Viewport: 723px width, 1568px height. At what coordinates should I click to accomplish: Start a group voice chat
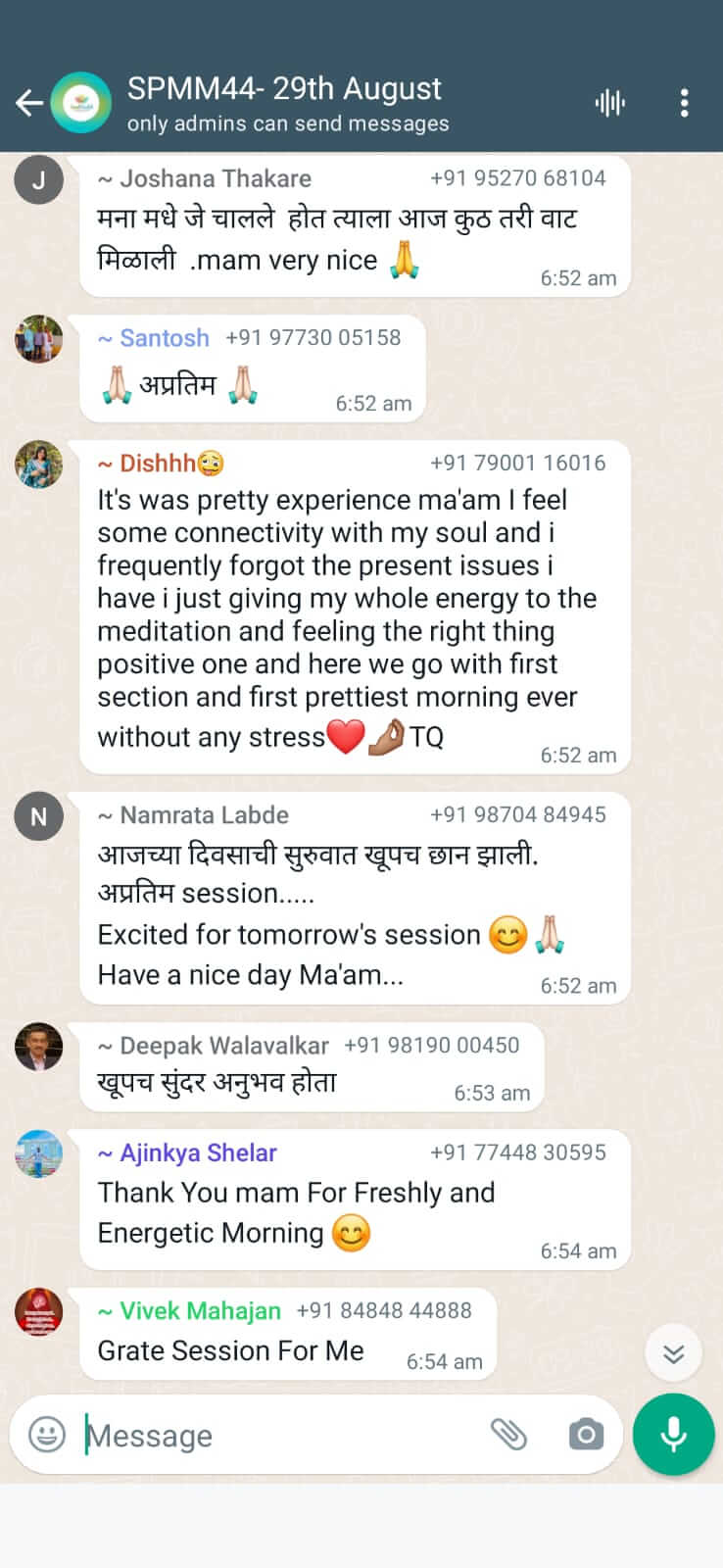pyautogui.click(x=609, y=103)
